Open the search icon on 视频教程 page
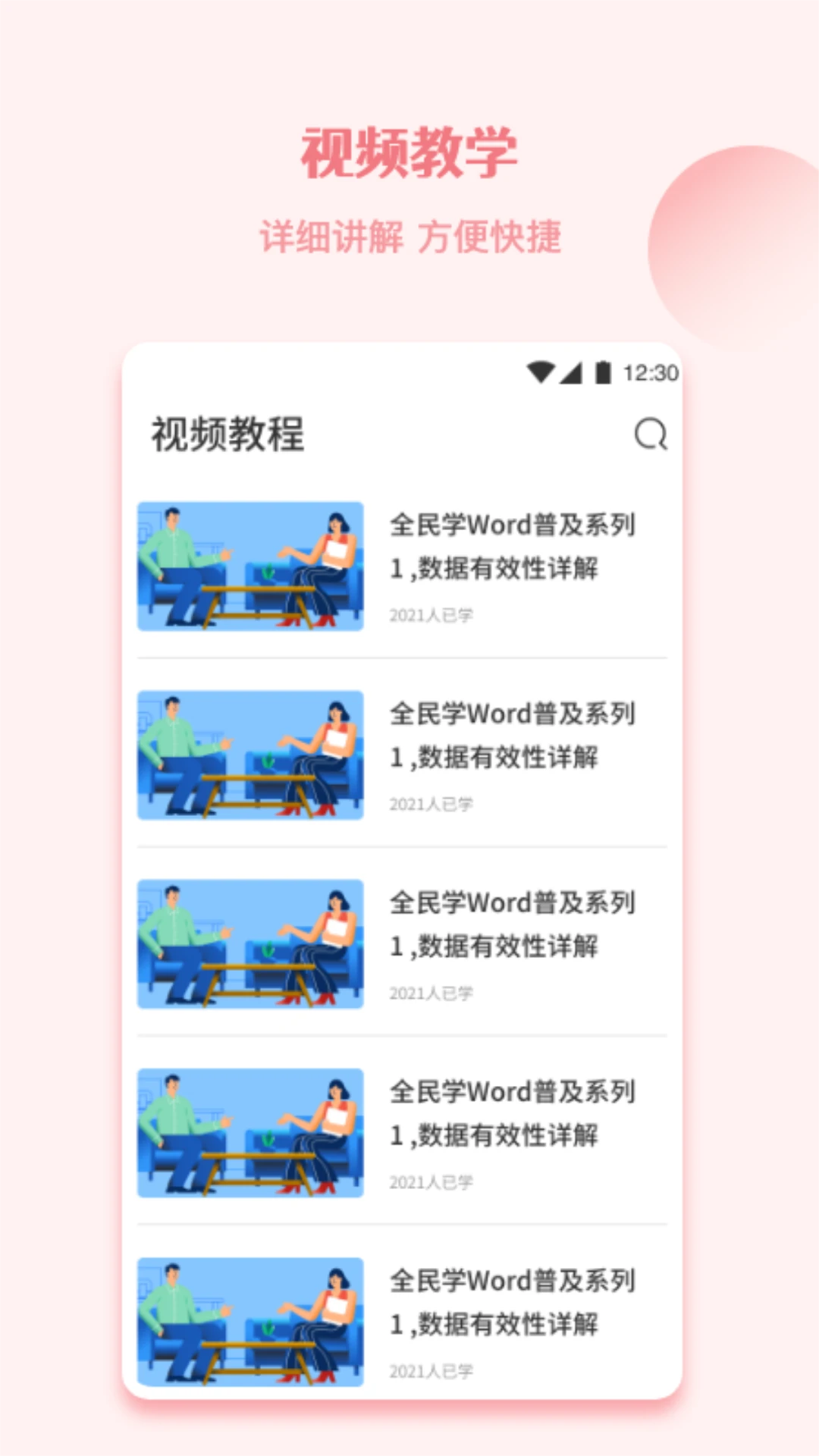This screenshot has width=819, height=1456. point(651,435)
